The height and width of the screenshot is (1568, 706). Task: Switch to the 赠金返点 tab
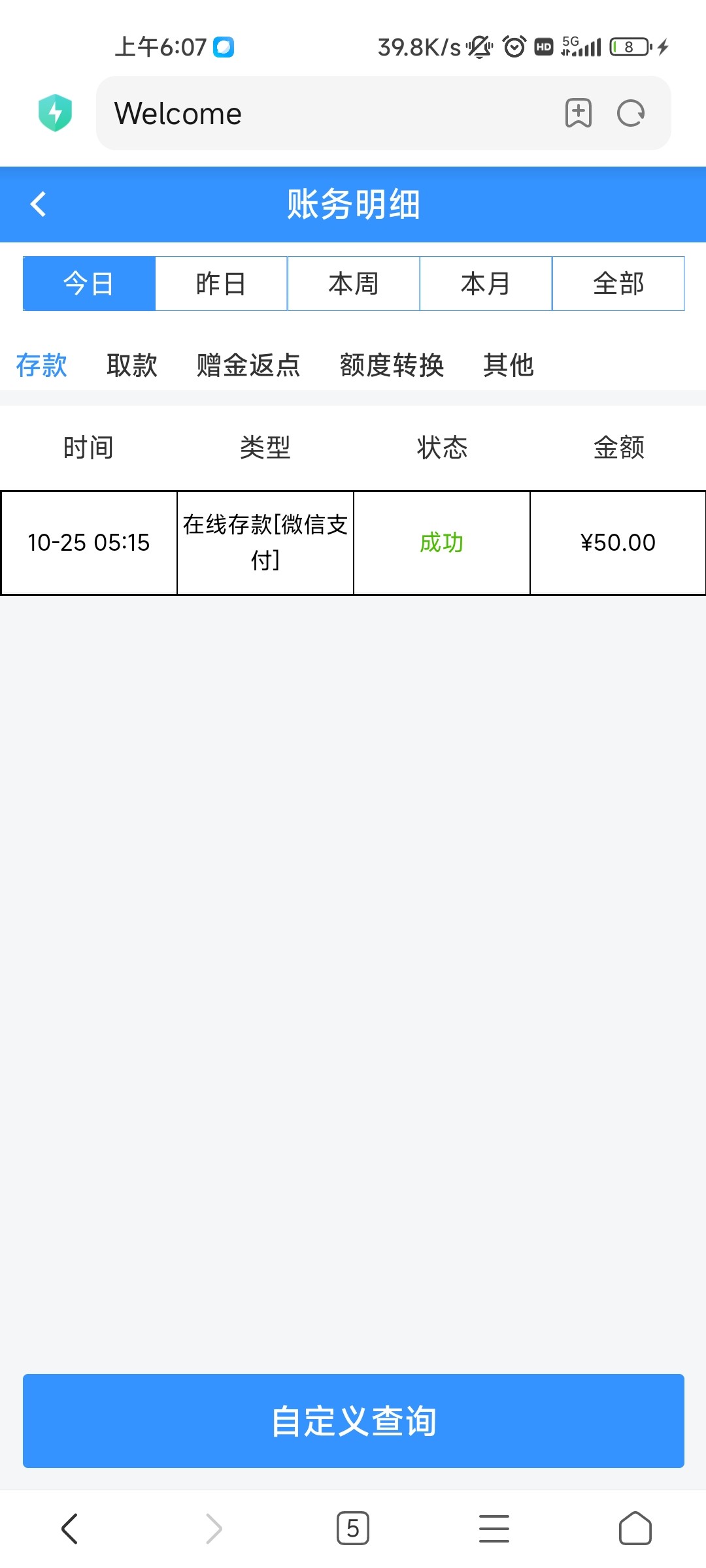(x=248, y=365)
